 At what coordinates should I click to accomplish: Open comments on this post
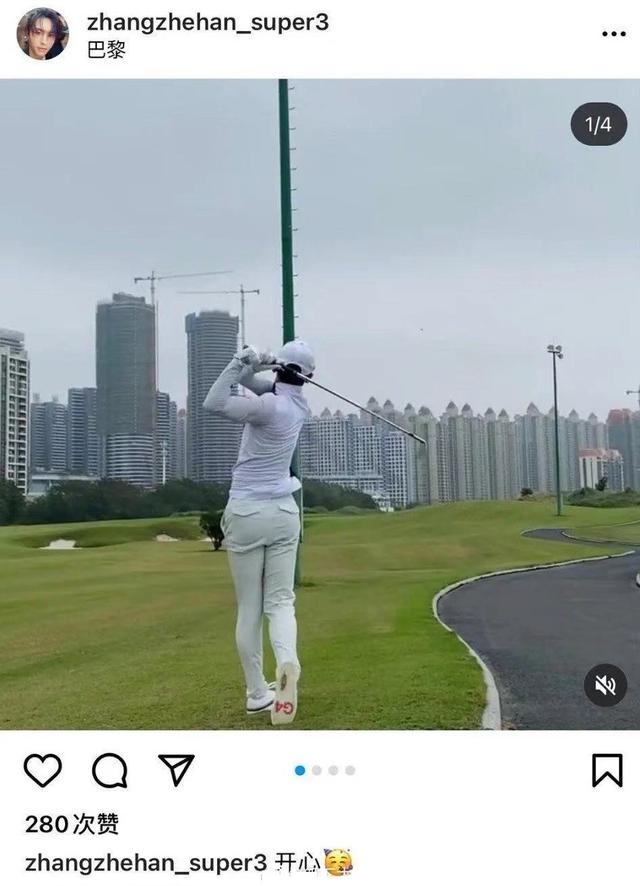click(x=110, y=770)
